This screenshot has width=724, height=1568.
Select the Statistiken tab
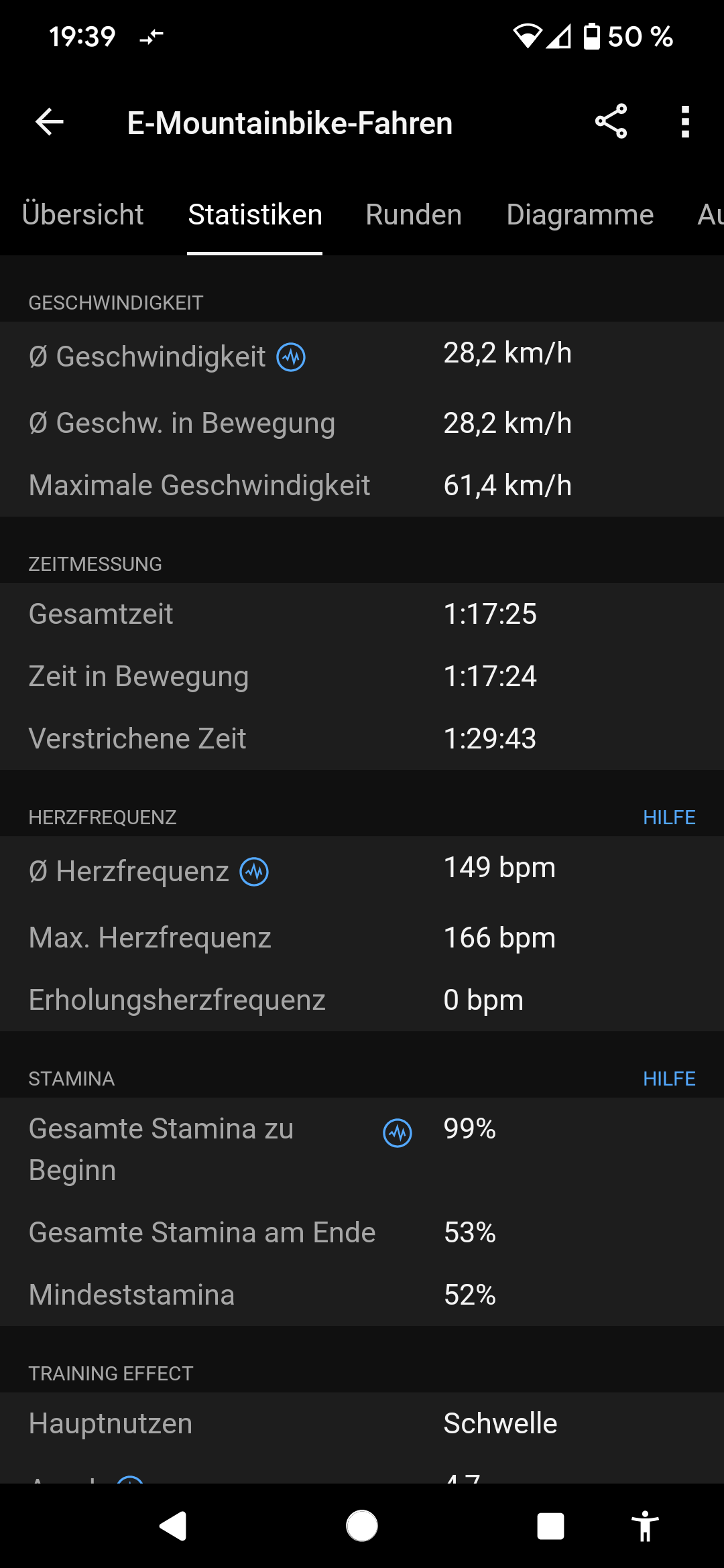click(255, 215)
